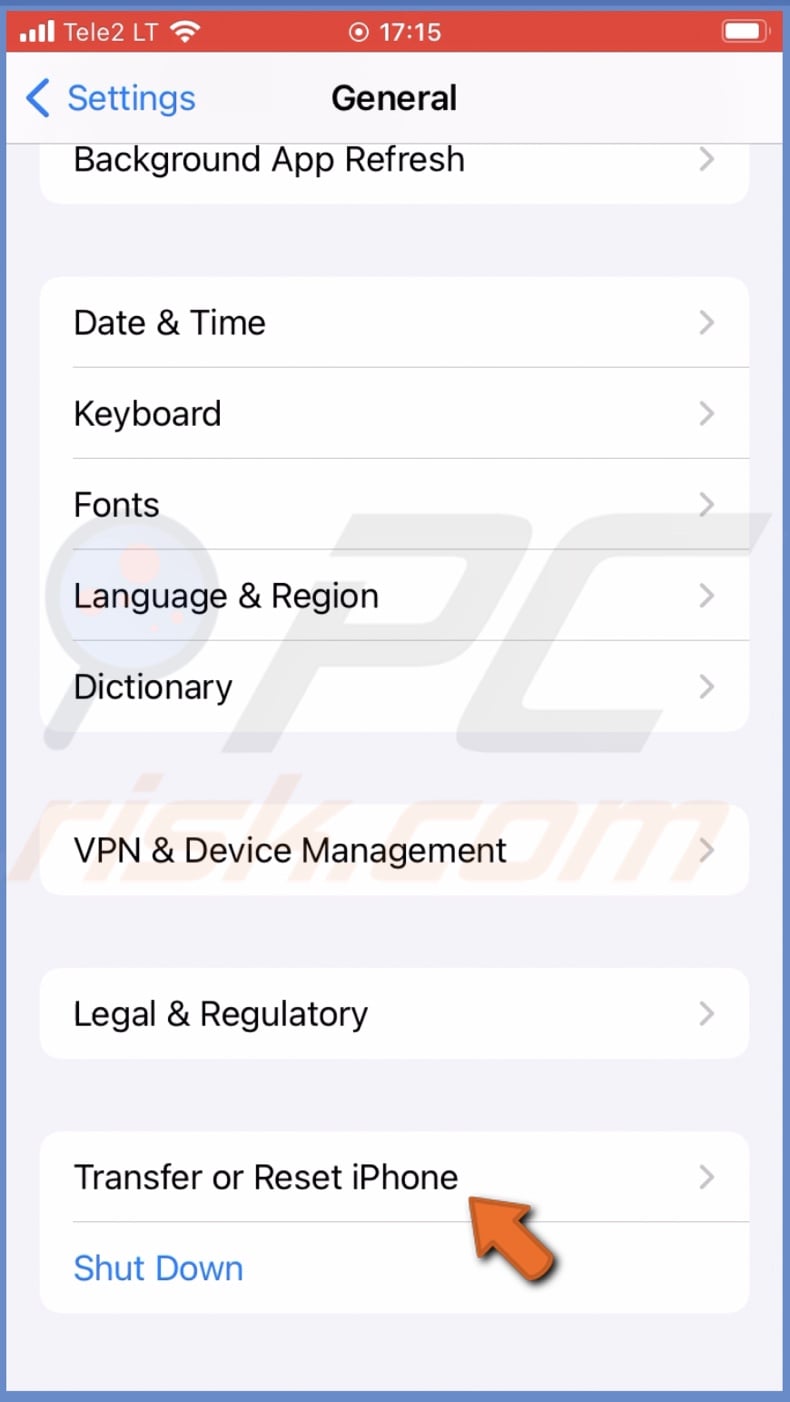Expand the Fonts row chevron
Image resolution: width=790 pixels, height=1402 pixels.
(x=707, y=504)
